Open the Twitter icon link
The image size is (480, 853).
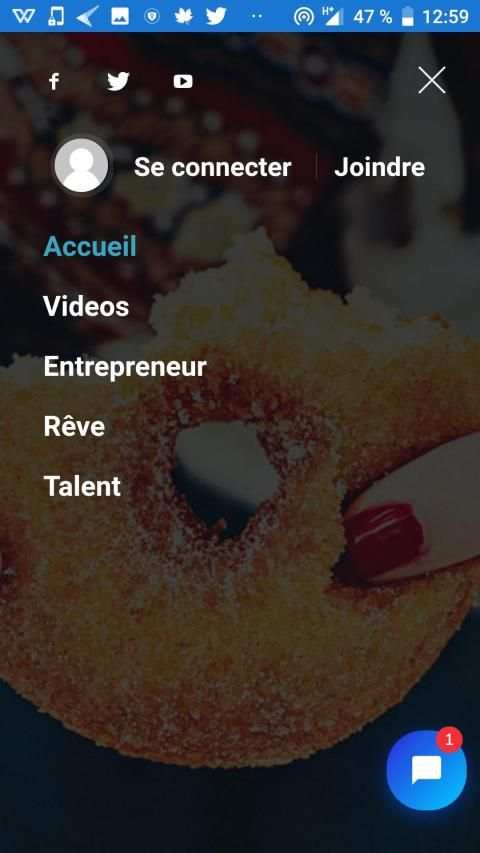[118, 82]
